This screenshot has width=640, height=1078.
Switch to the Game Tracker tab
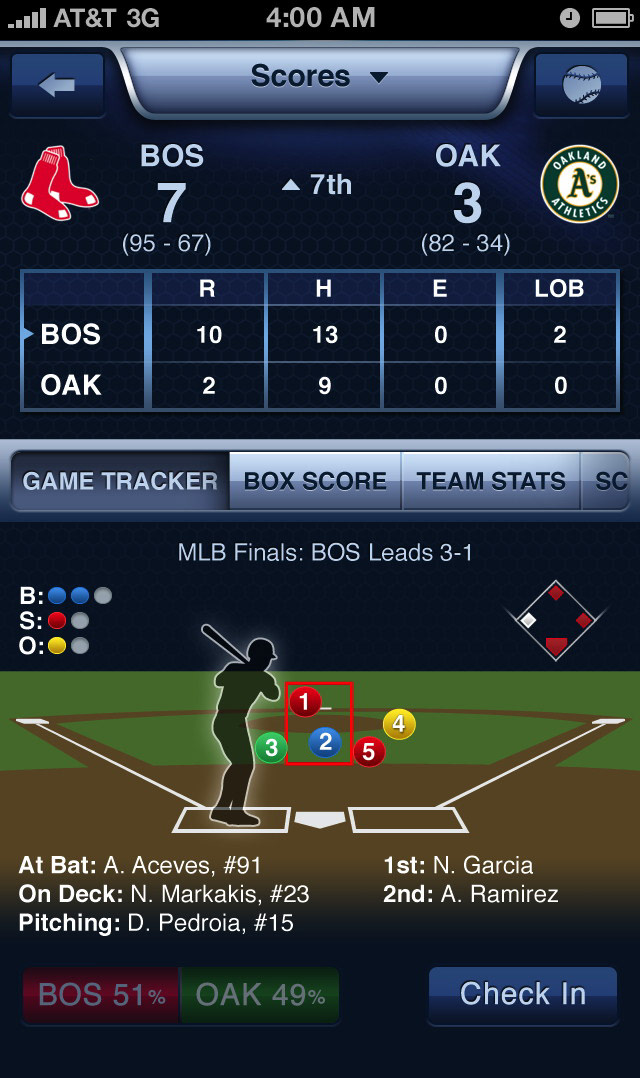[x=120, y=481]
